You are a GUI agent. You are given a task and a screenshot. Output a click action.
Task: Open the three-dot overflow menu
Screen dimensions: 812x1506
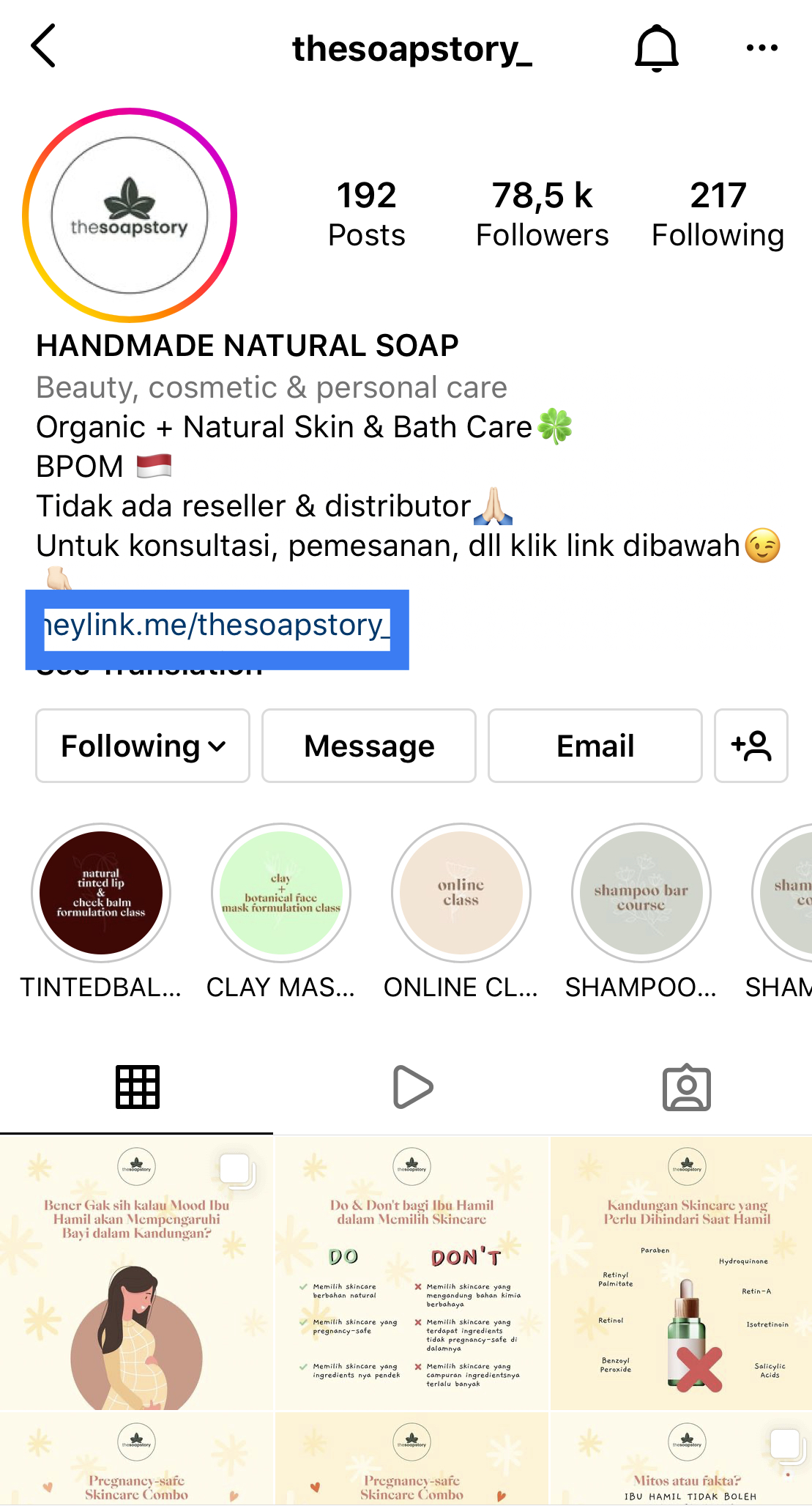click(761, 48)
